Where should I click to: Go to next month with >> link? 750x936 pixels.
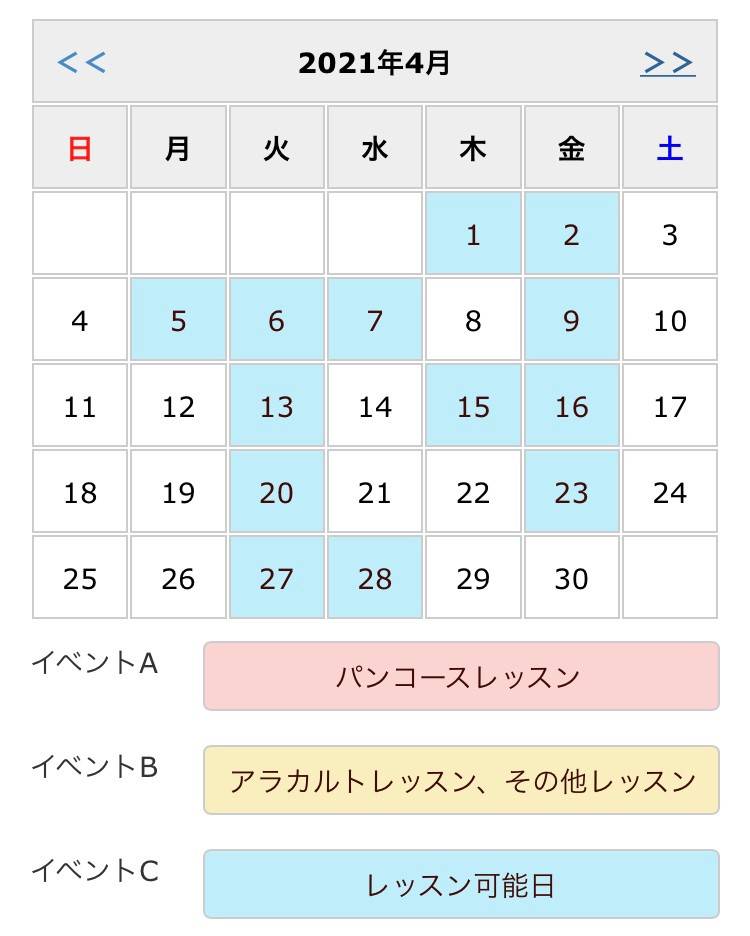tap(667, 63)
